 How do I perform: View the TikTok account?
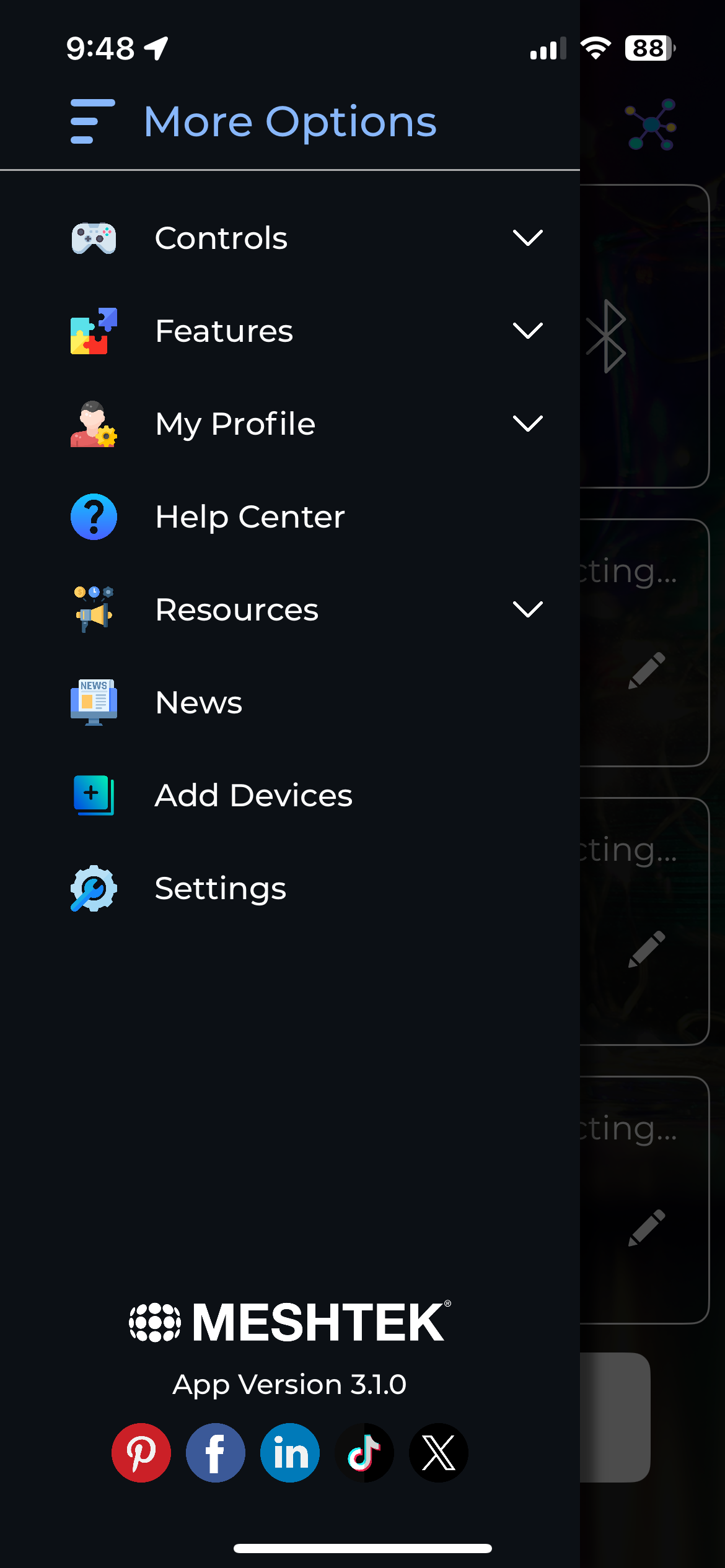(x=364, y=1452)
